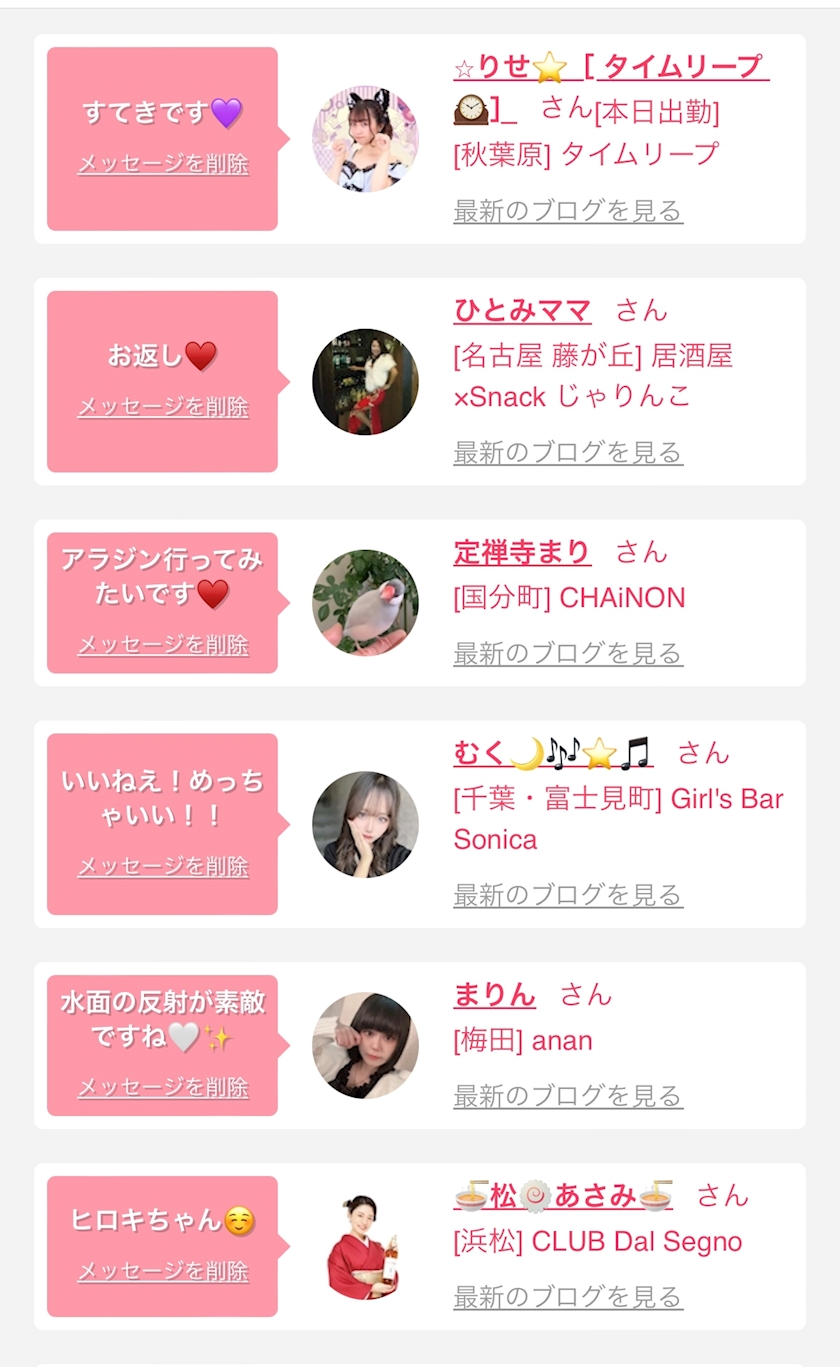
Task: Delete the いいねえ！めっちゃいい message
Action: click(x=163, y=866)
